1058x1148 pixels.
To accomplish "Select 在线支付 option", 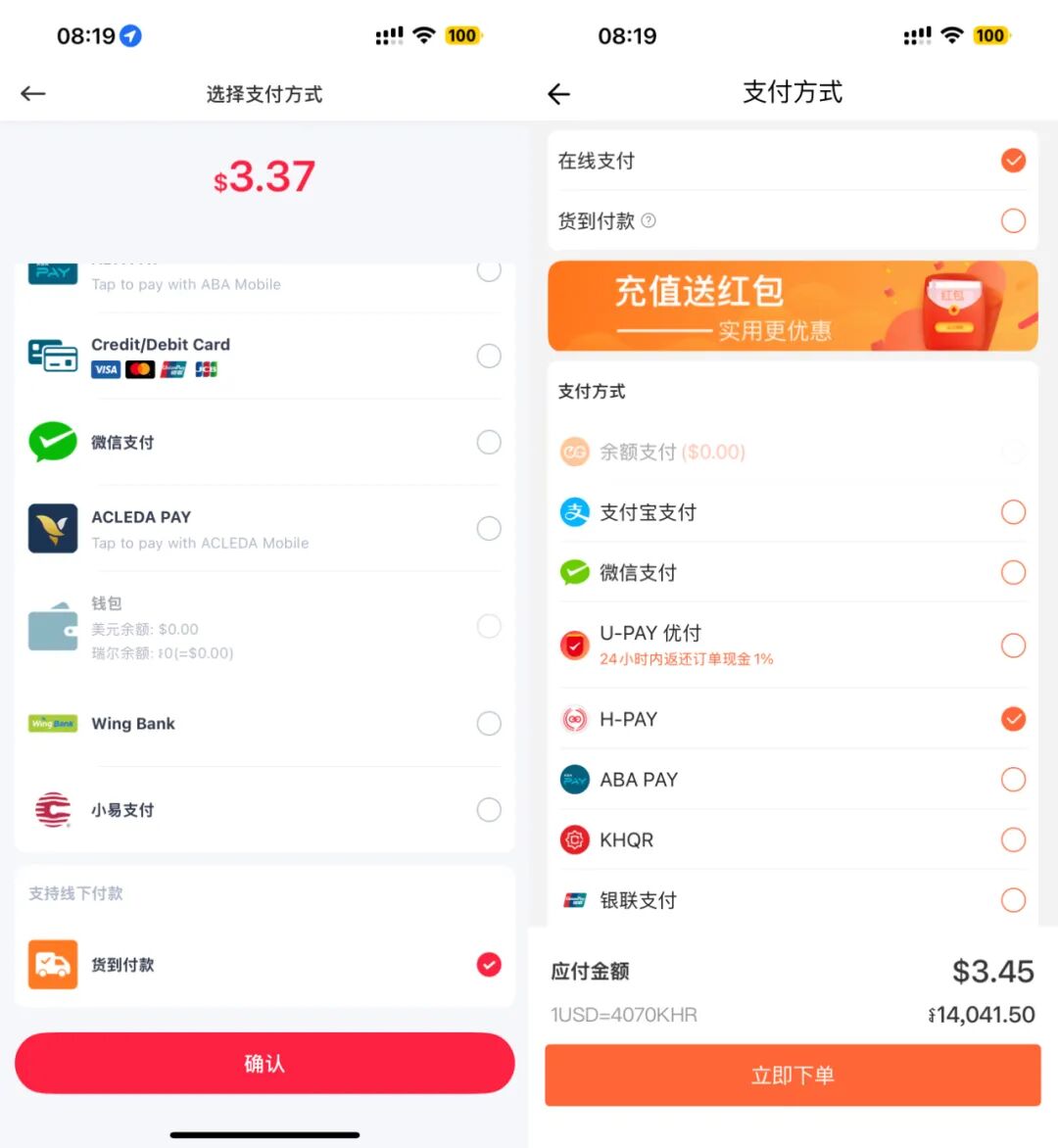I will click(1013, 161).
